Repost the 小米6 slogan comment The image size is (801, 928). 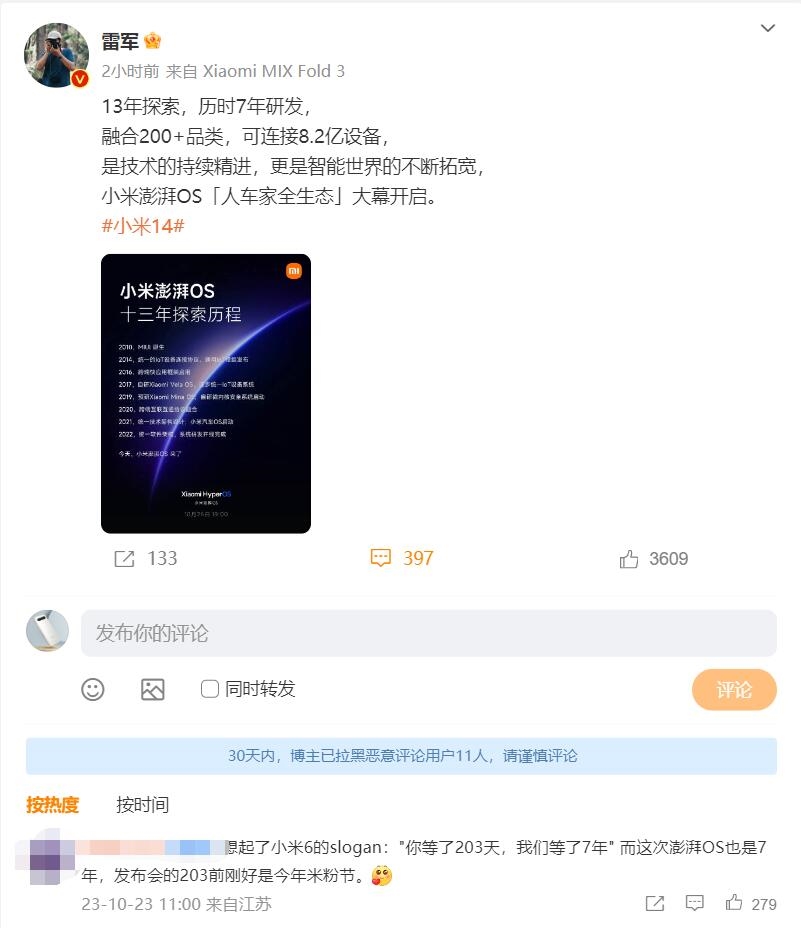coord(655,903)
